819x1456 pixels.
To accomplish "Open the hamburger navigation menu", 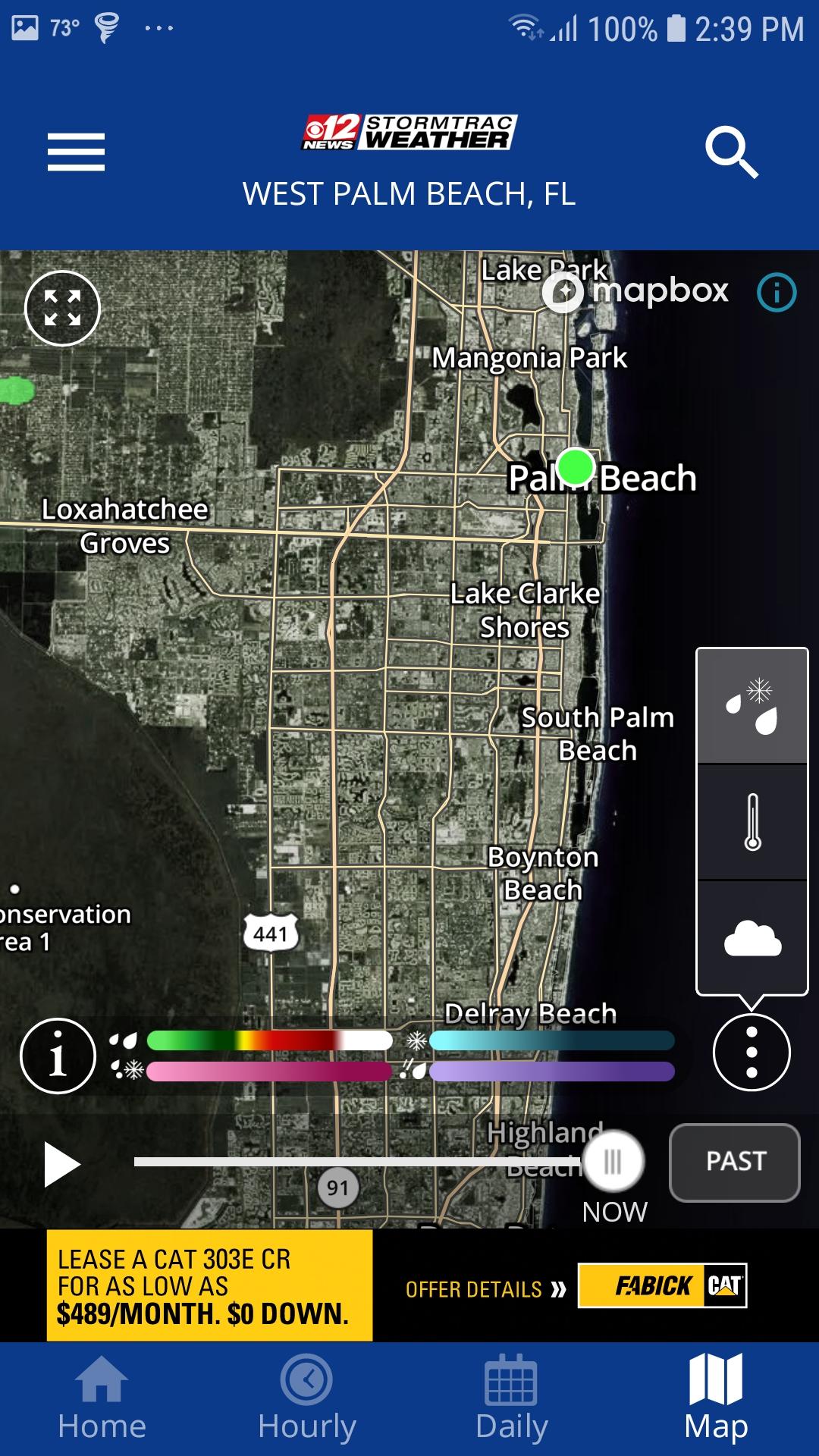I will (76, 152).
